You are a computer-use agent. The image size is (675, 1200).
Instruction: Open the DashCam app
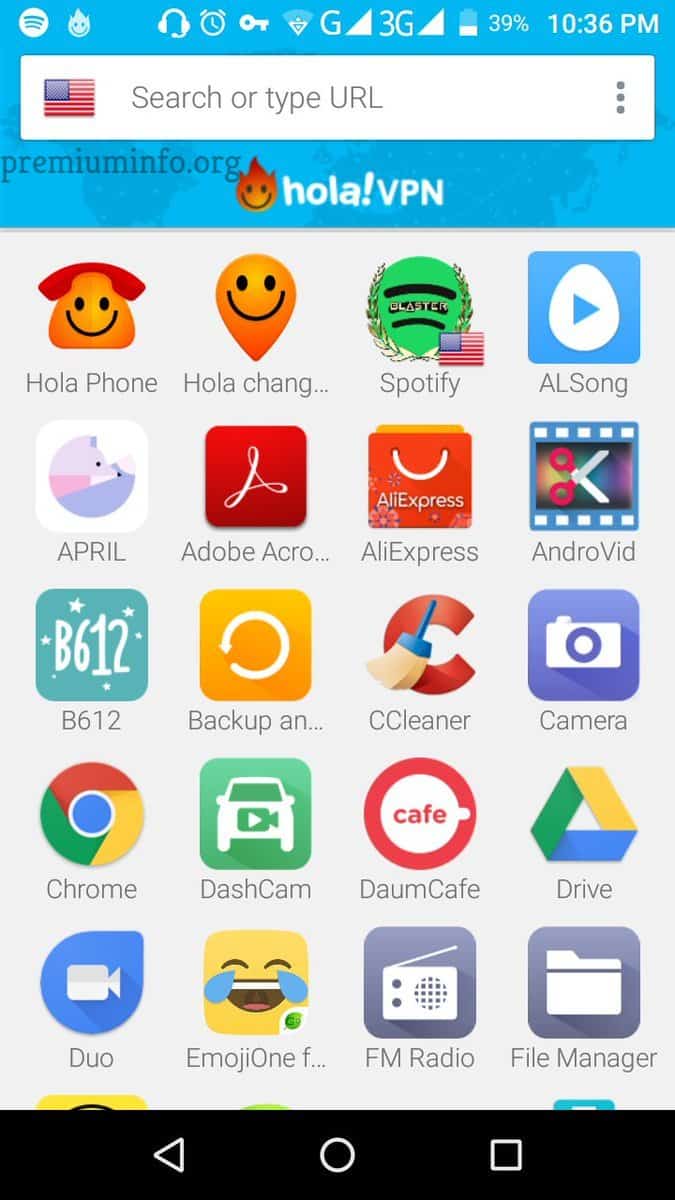(x=255, y=814)
